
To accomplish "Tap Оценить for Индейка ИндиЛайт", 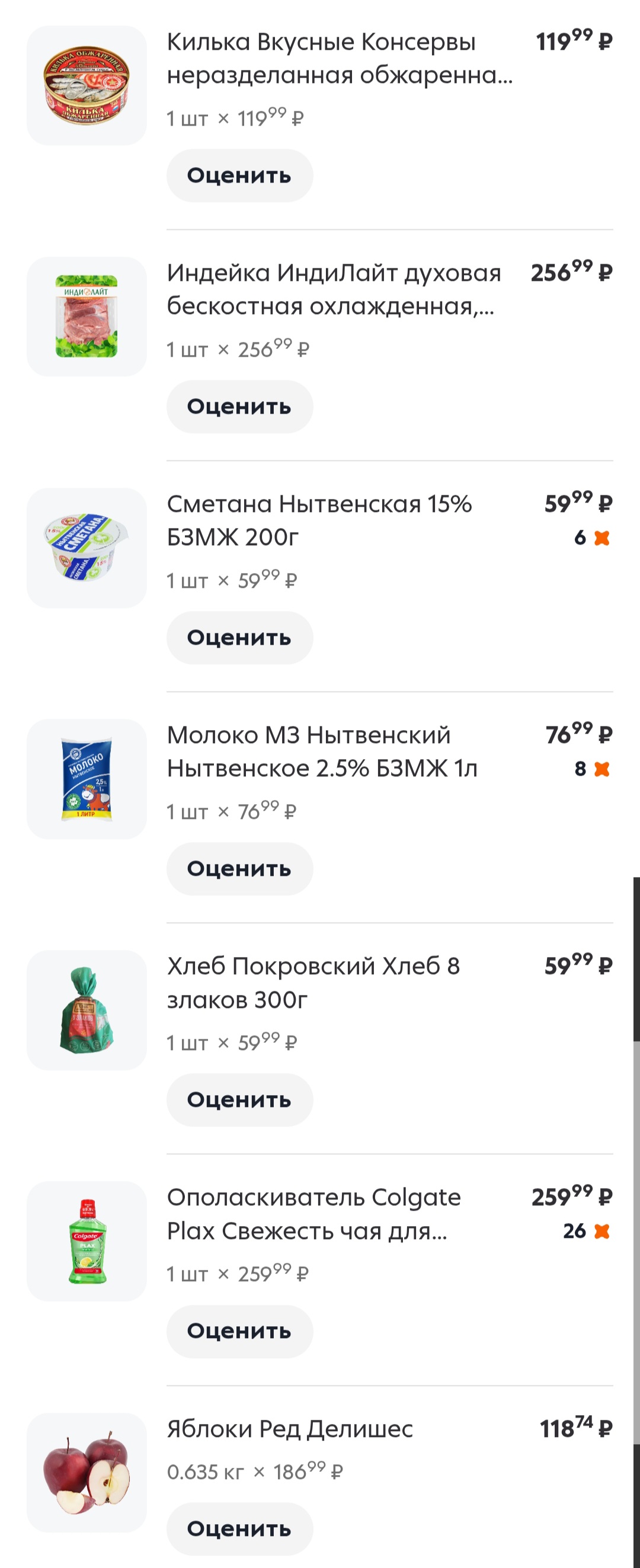I will pos(239,407).
